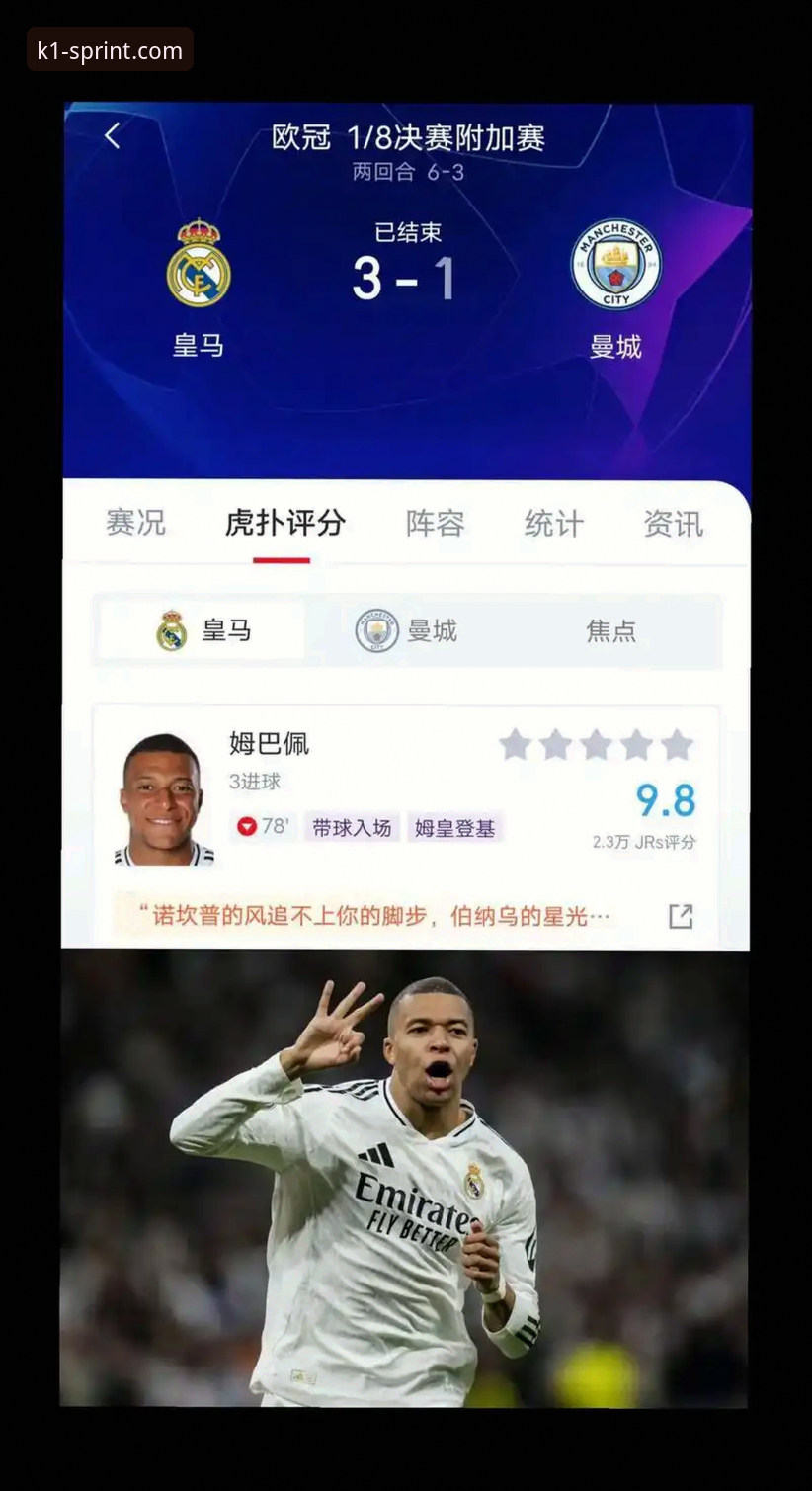Click the Manchester City badge above the score
812x1491 pixels.
tap(614, 263)
